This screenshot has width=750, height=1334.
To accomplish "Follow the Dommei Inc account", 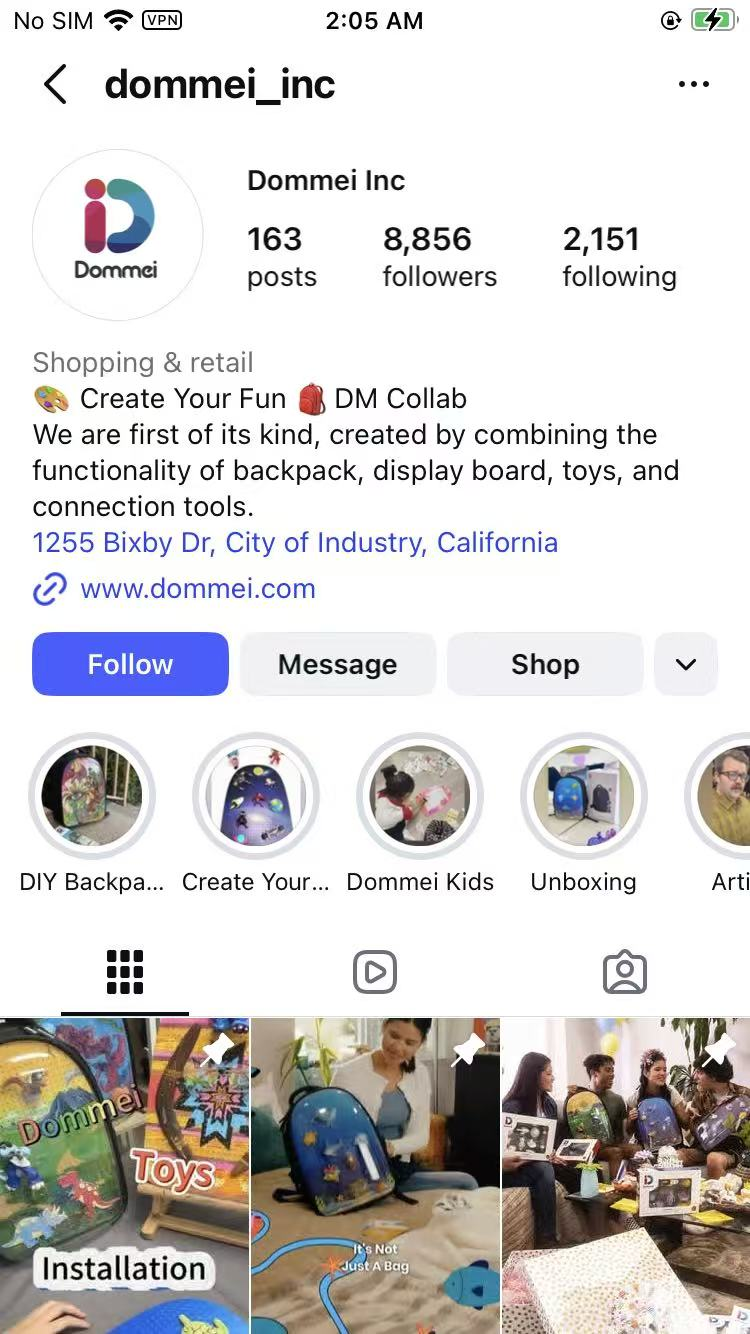I will (x=130, y=664).
